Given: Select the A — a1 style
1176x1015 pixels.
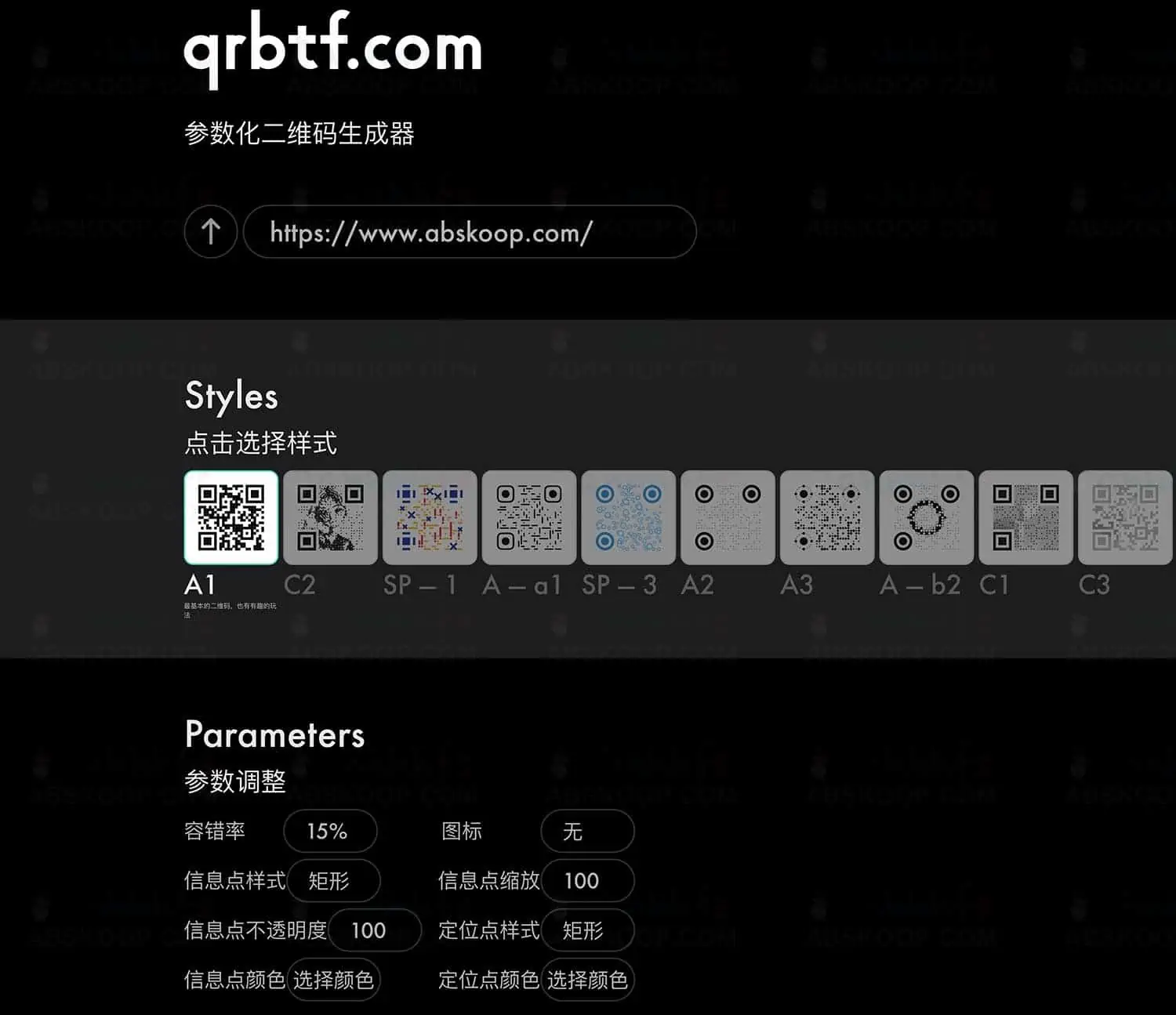Looking at the screenshot, I should [529, 517].
